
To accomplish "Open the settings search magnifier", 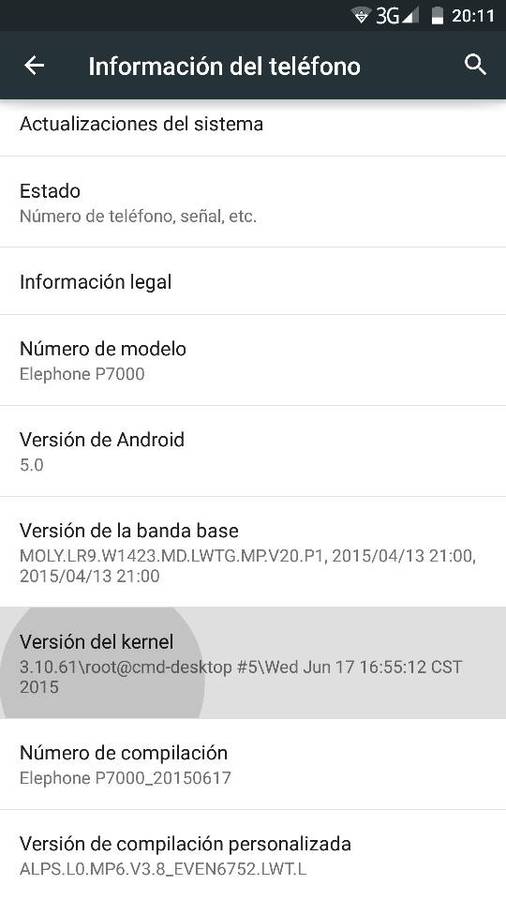I will [x=475, y=65].
